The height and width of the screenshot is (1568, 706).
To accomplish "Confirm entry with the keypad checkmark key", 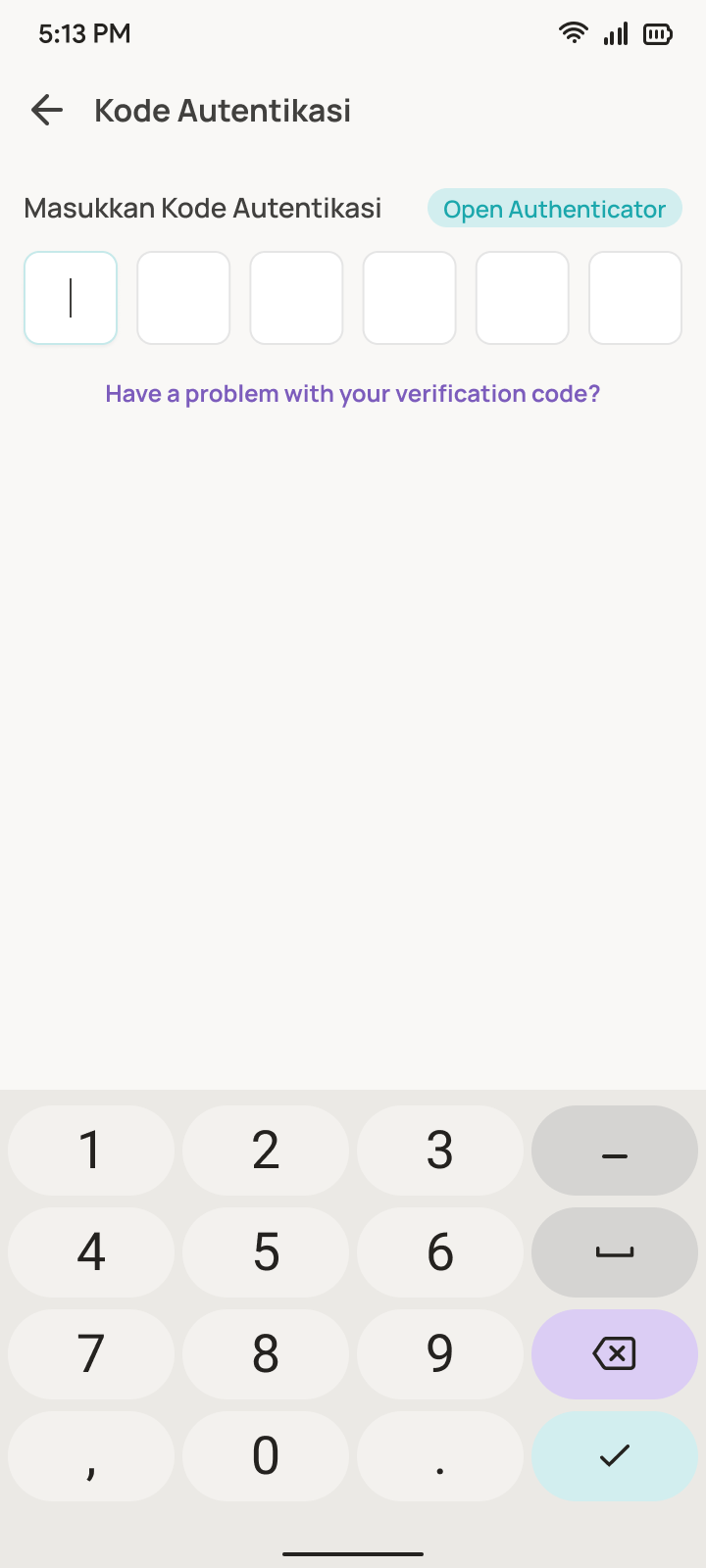I will [614, 1455].
